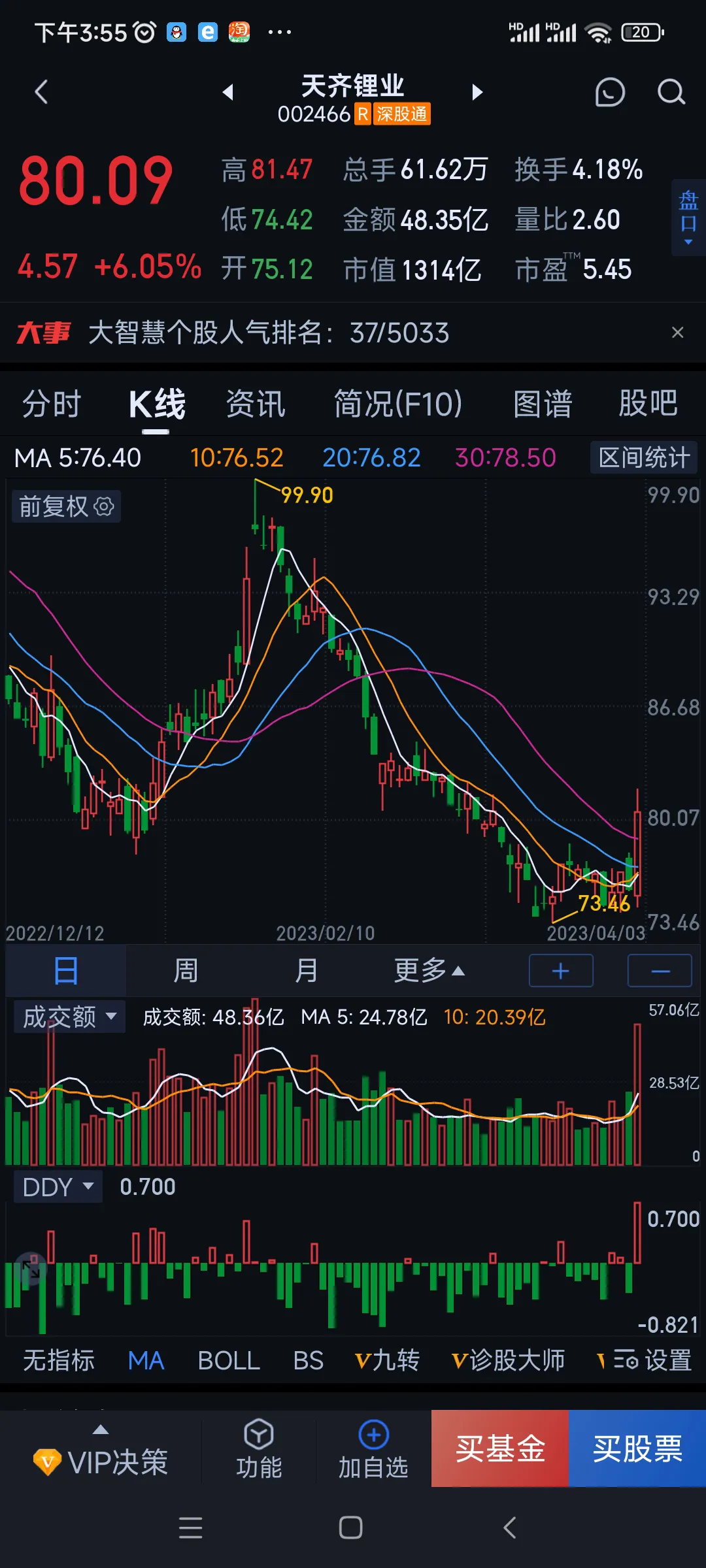Open 前复权 adjustment settings
Image resolution: width=706 pixels, height=1568 pixels.
(x=66, y=506)
